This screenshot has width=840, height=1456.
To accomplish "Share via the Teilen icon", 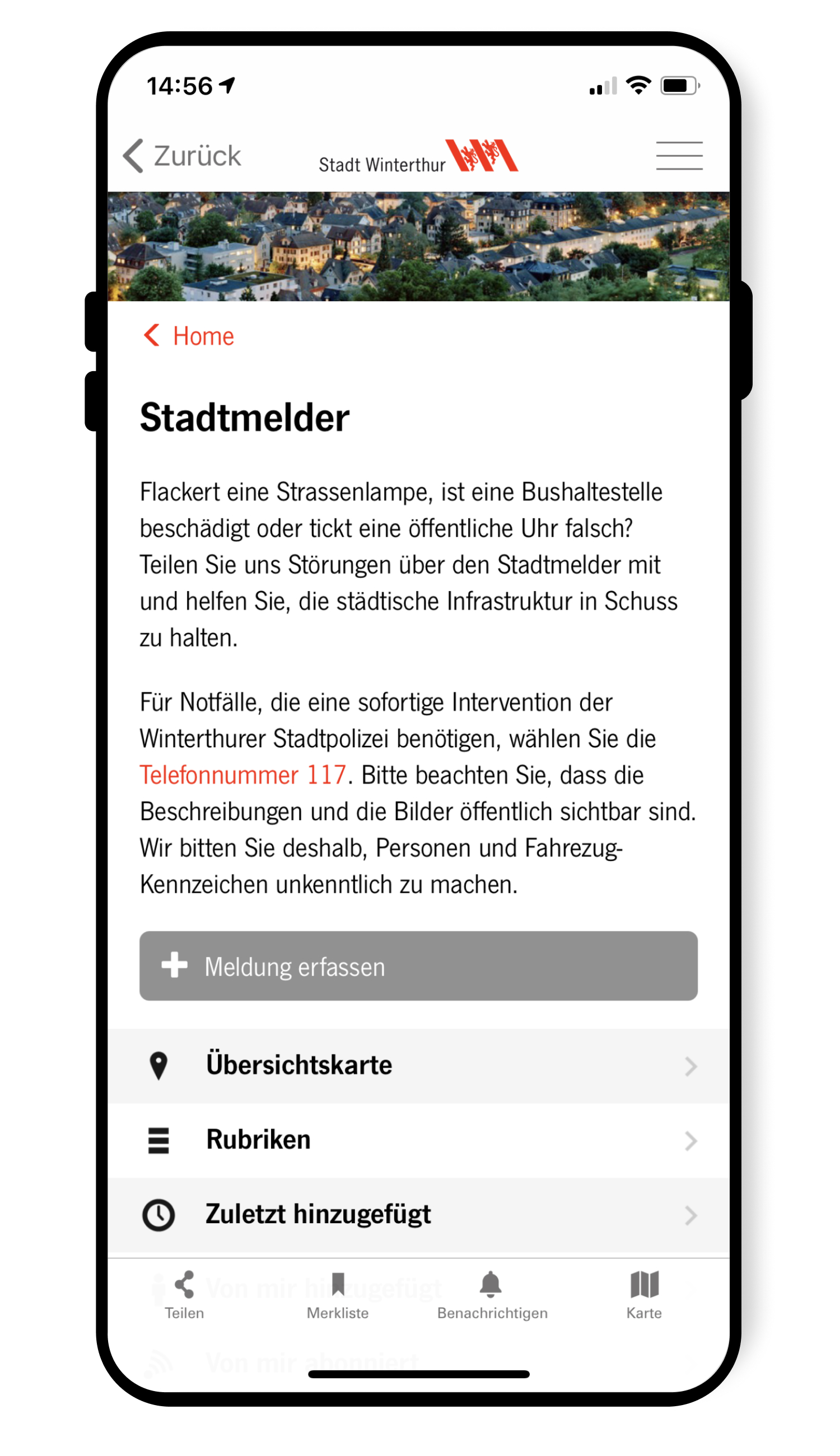I will 185,1295.
